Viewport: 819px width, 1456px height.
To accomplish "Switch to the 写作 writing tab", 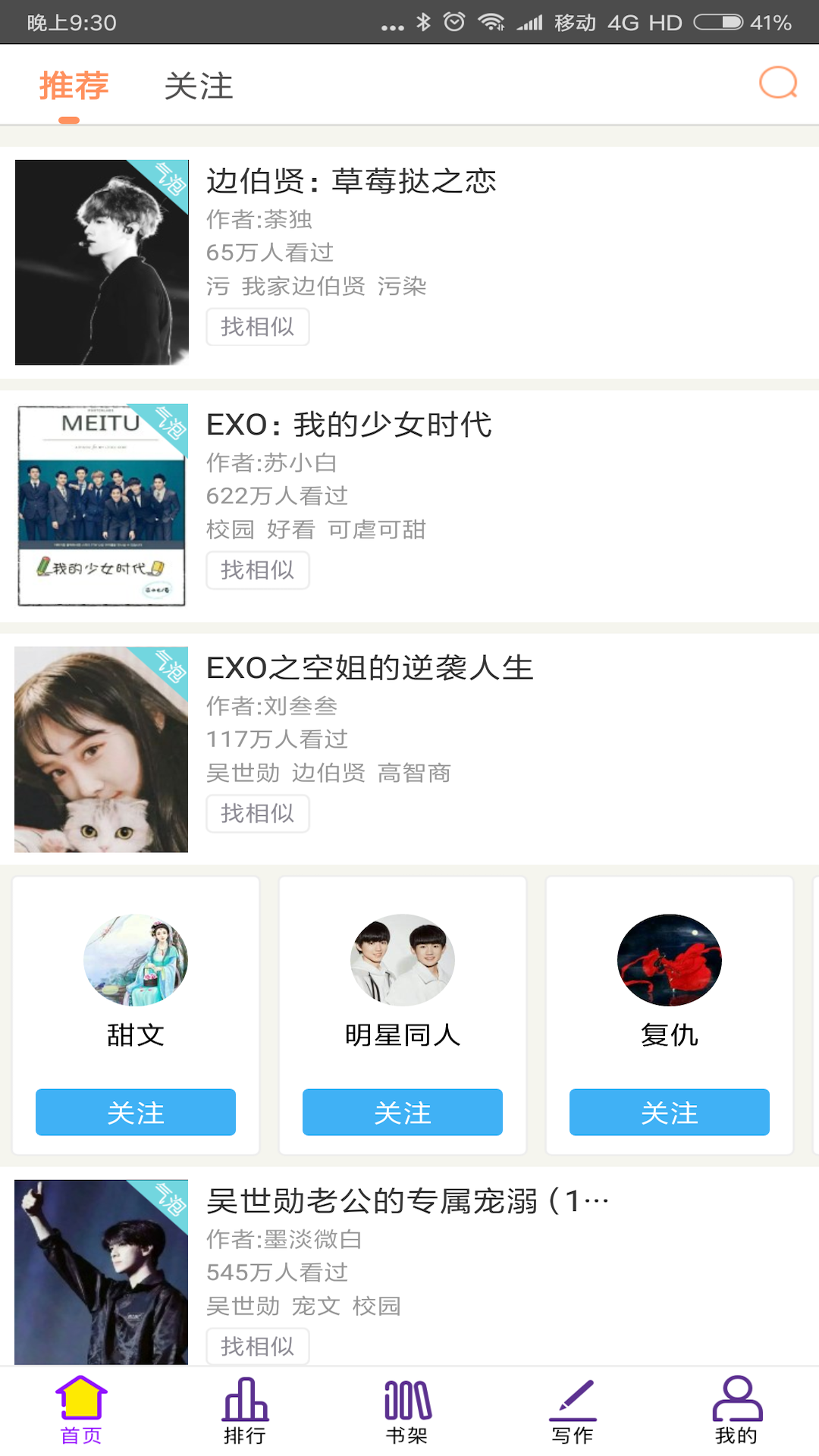I will tap(573, 1411).
